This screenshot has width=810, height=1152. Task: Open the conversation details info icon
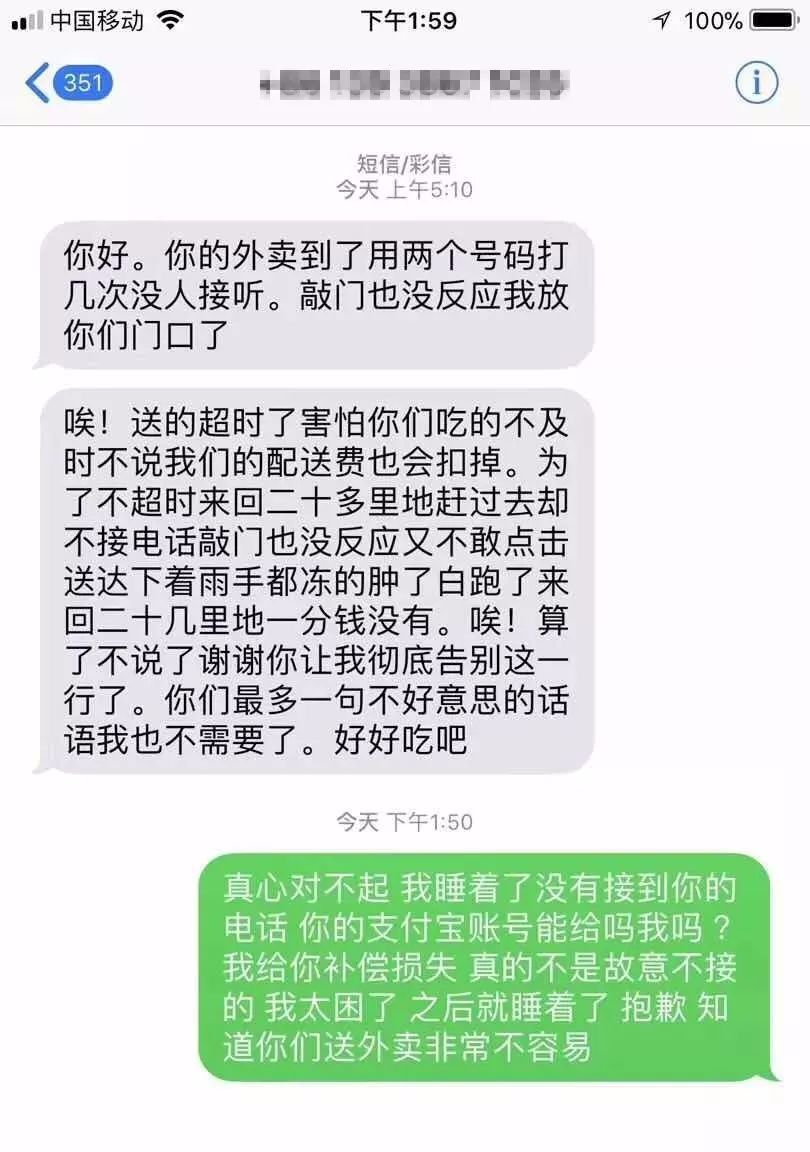pyautogui.click(x=756, y=83)
